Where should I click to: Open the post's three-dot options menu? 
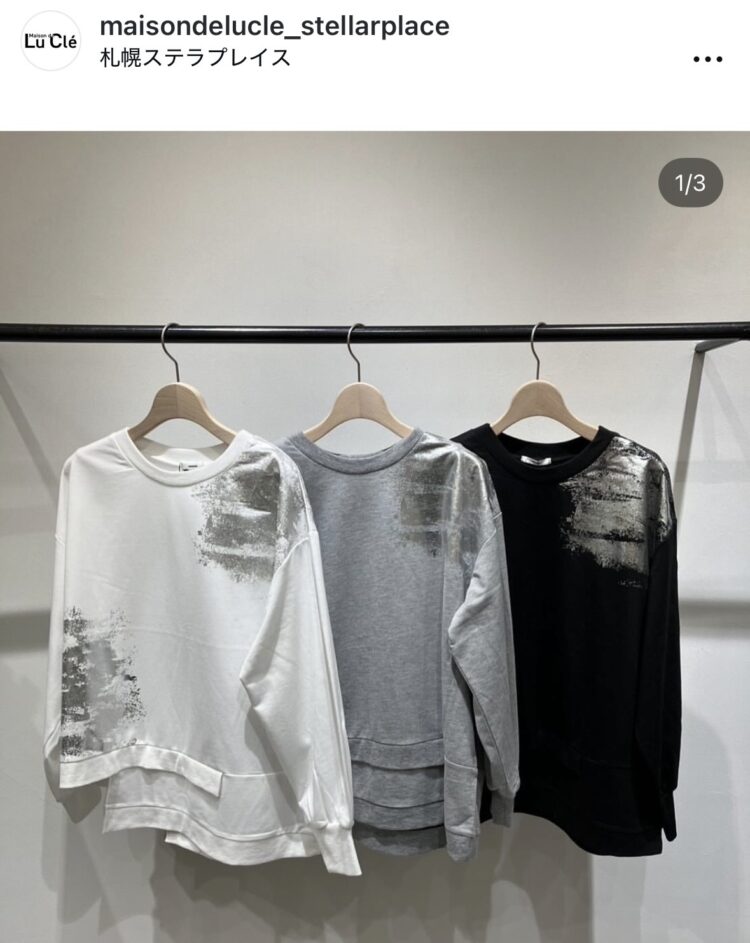tap(706, 58)
